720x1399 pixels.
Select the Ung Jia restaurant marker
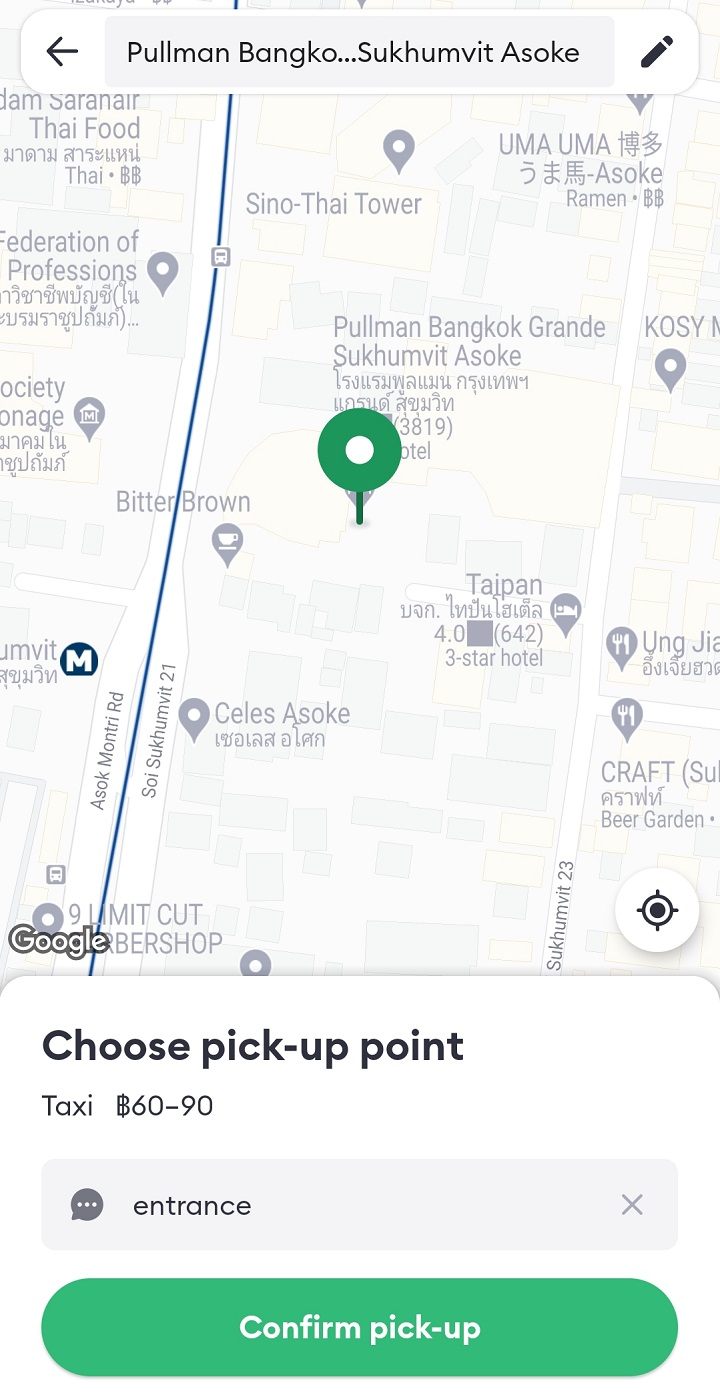pyautogui.click(x=622, y=645)
